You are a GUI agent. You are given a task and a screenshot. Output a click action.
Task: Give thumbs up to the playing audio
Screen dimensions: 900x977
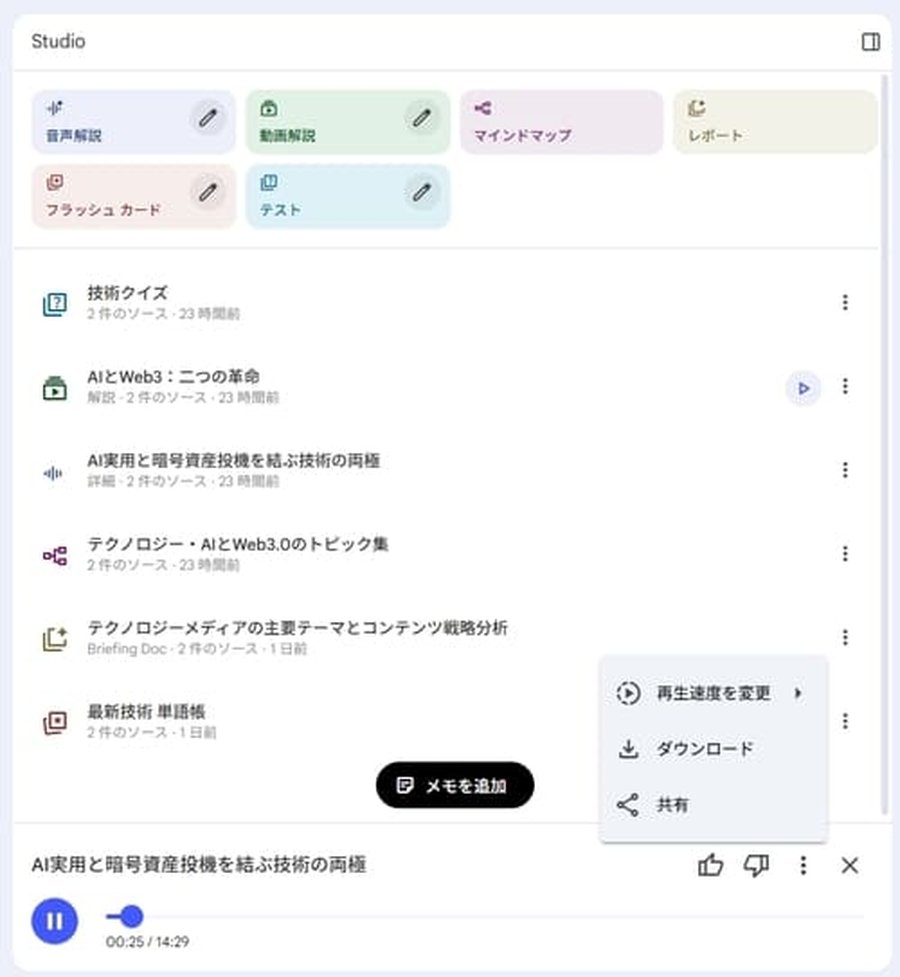[712, 866]
